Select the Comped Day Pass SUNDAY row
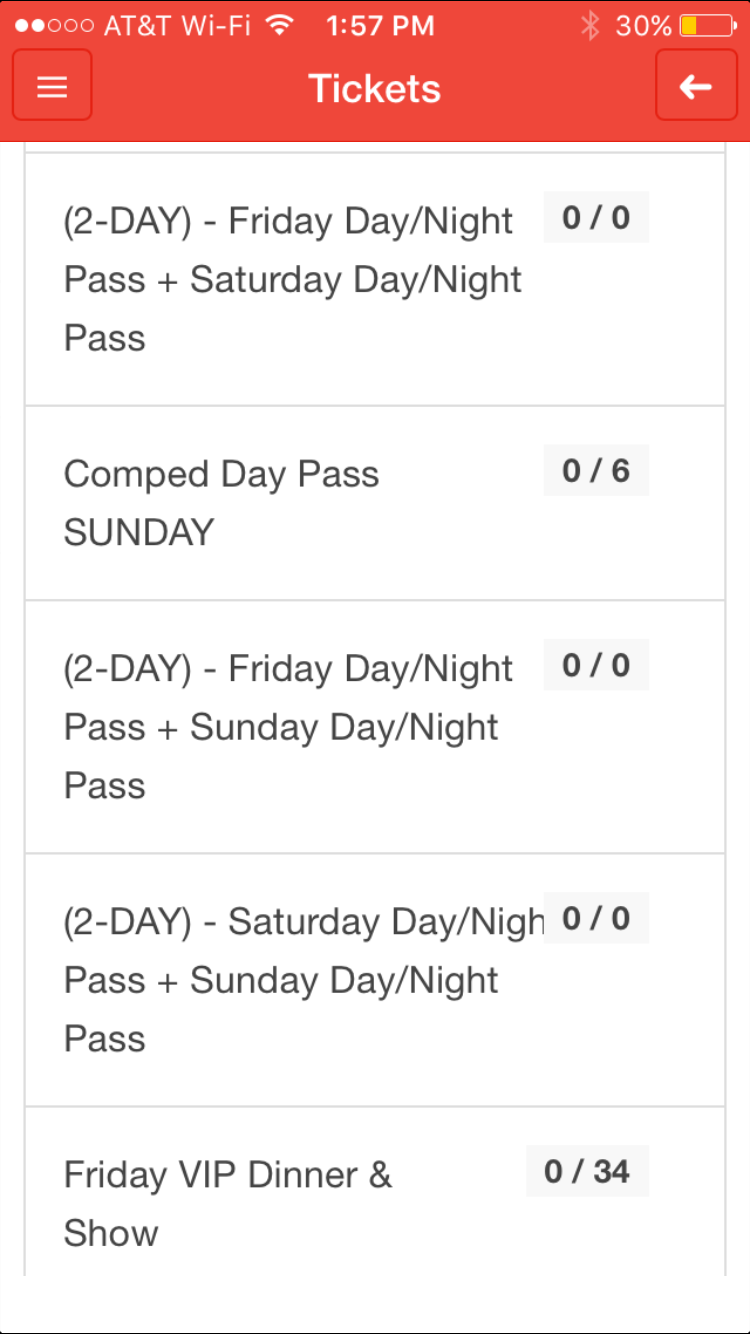This screenshot has width=750, height=1334. click(375, 503)
